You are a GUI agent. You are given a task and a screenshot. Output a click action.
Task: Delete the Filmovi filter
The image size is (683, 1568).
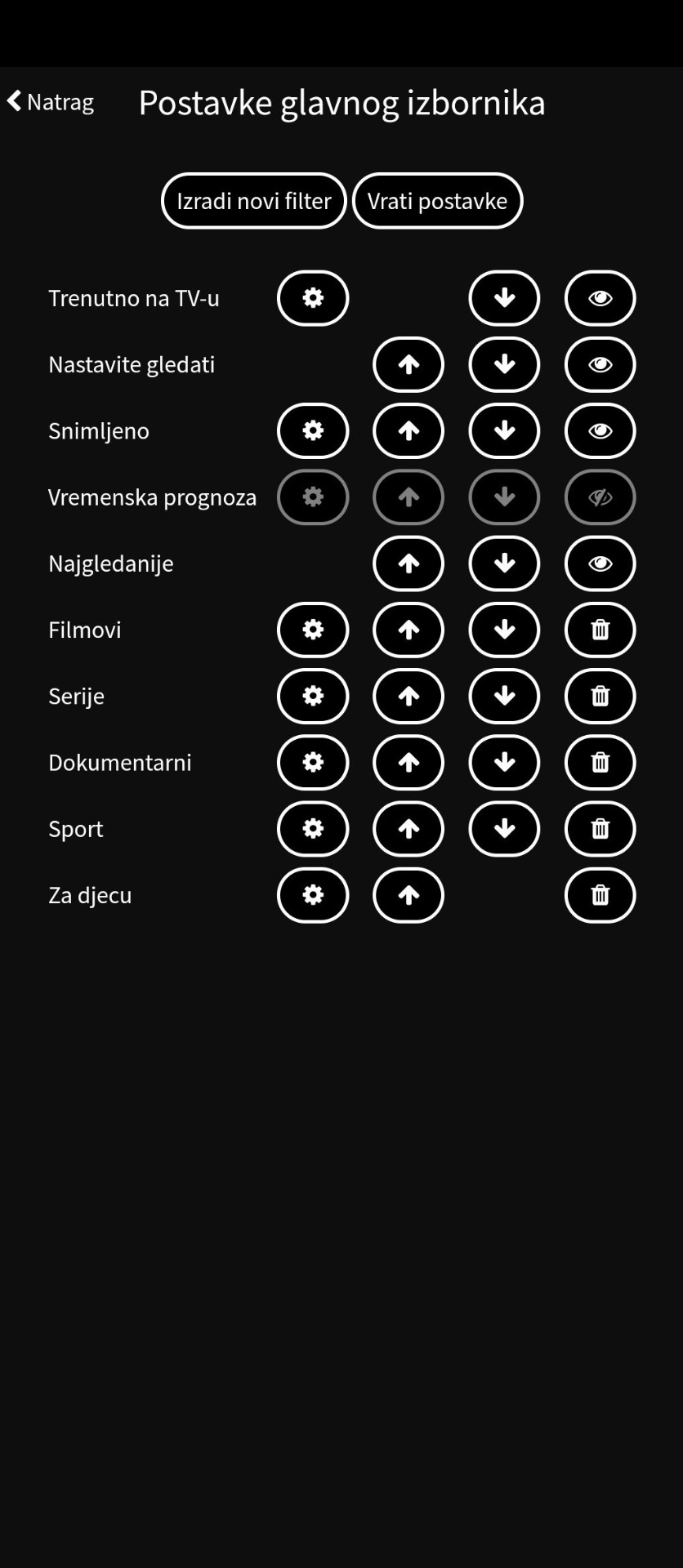click(600, 630)
